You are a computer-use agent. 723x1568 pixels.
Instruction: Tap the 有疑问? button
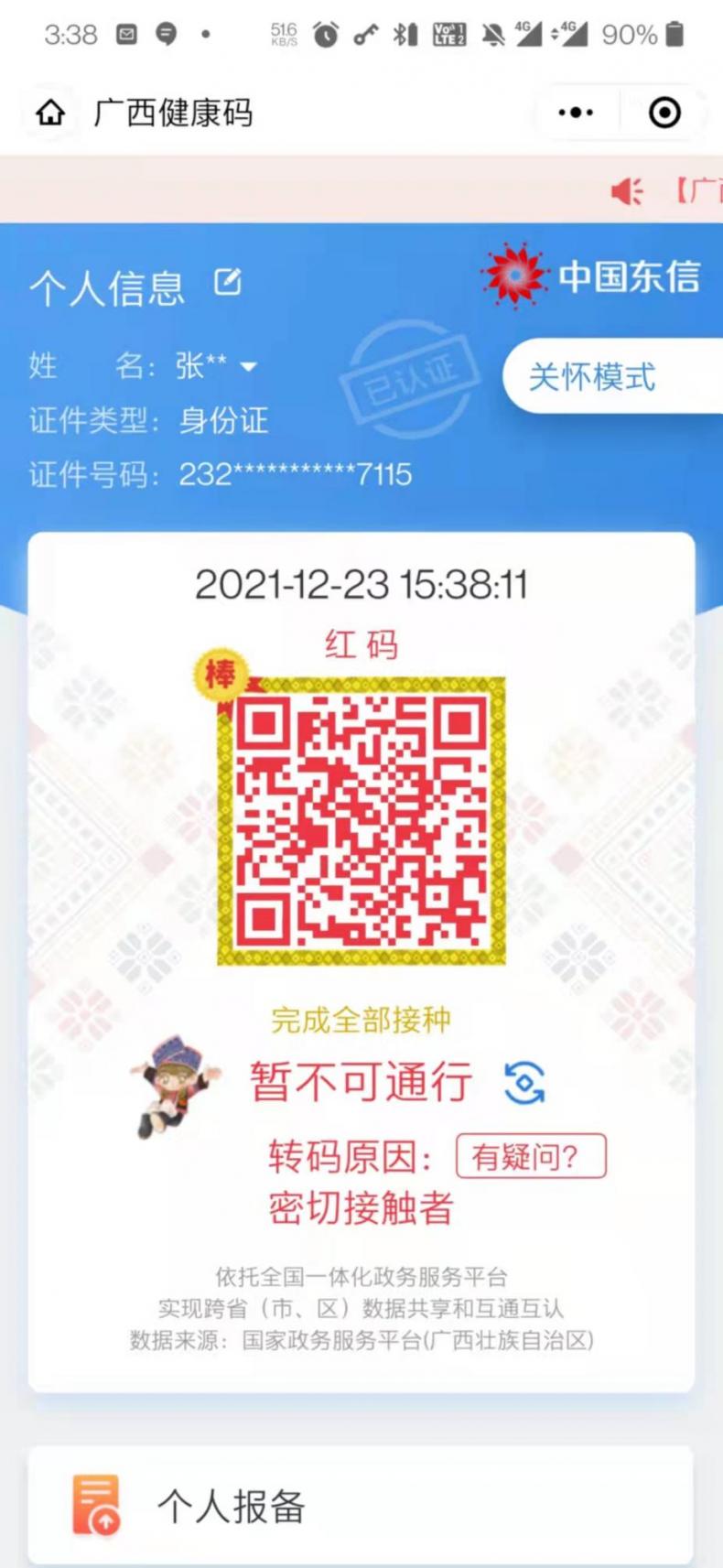tap(530, 1156)
